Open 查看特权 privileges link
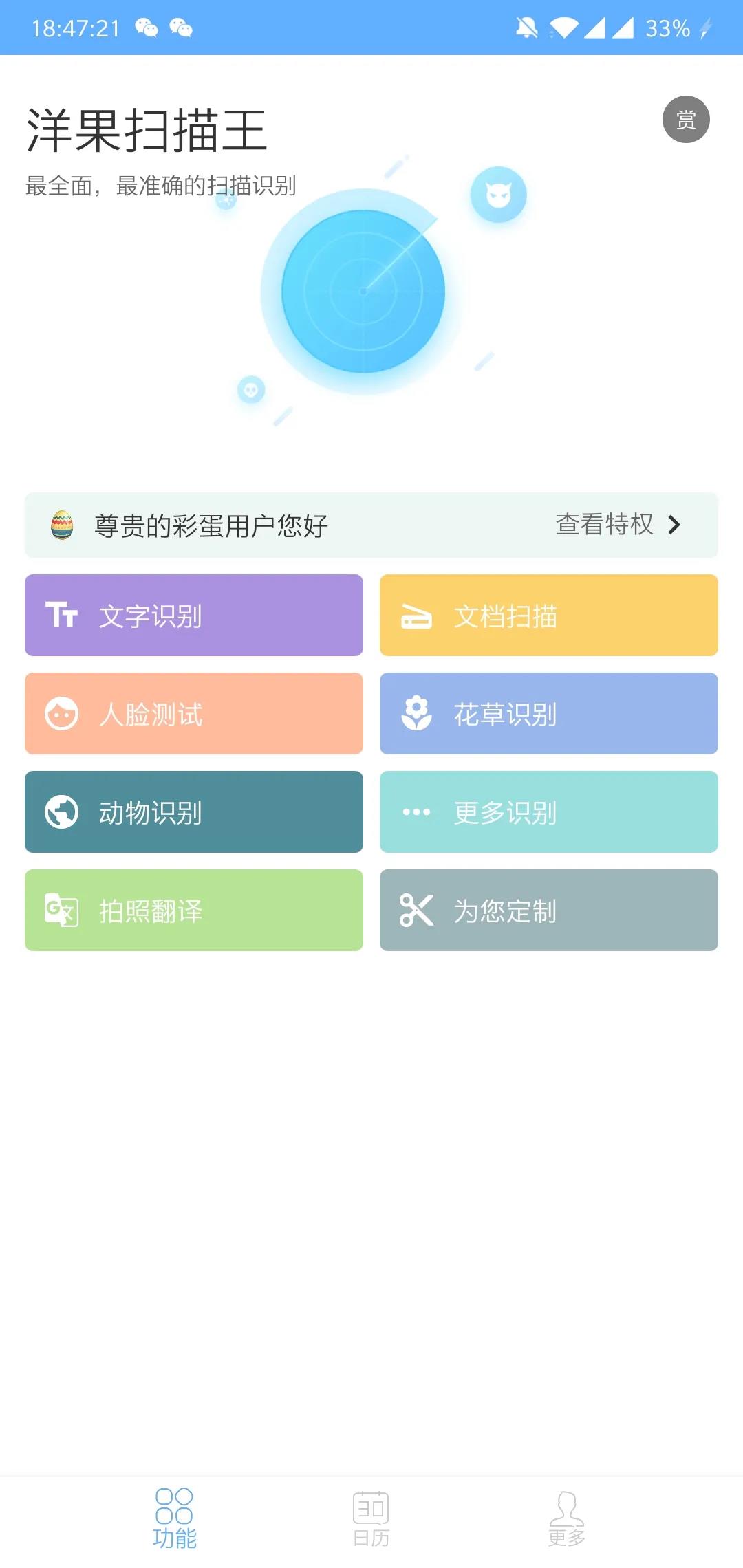743x1568 pixels. point(617,525)
